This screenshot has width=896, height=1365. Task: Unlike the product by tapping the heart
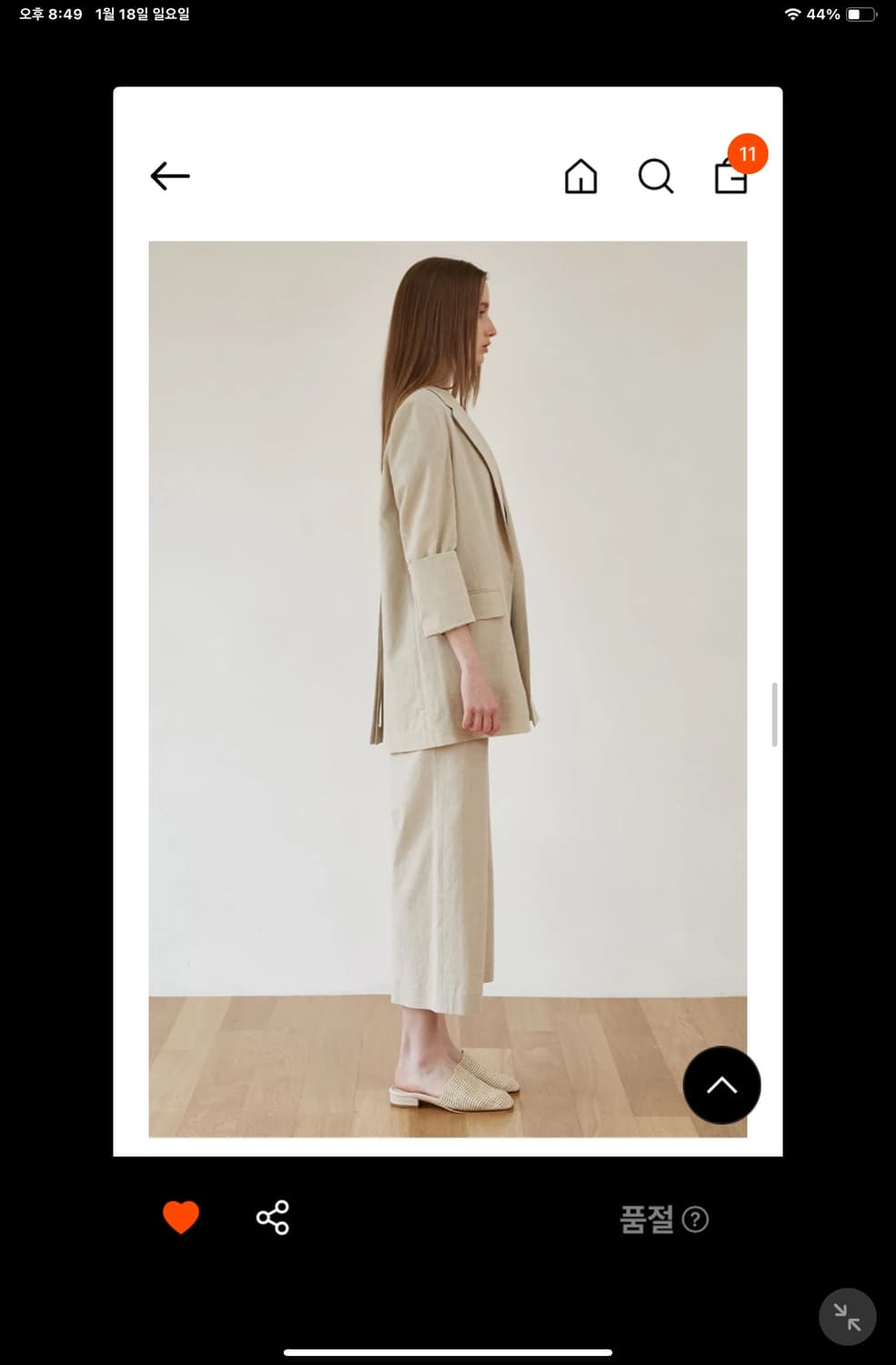(x=181, y=1217)
